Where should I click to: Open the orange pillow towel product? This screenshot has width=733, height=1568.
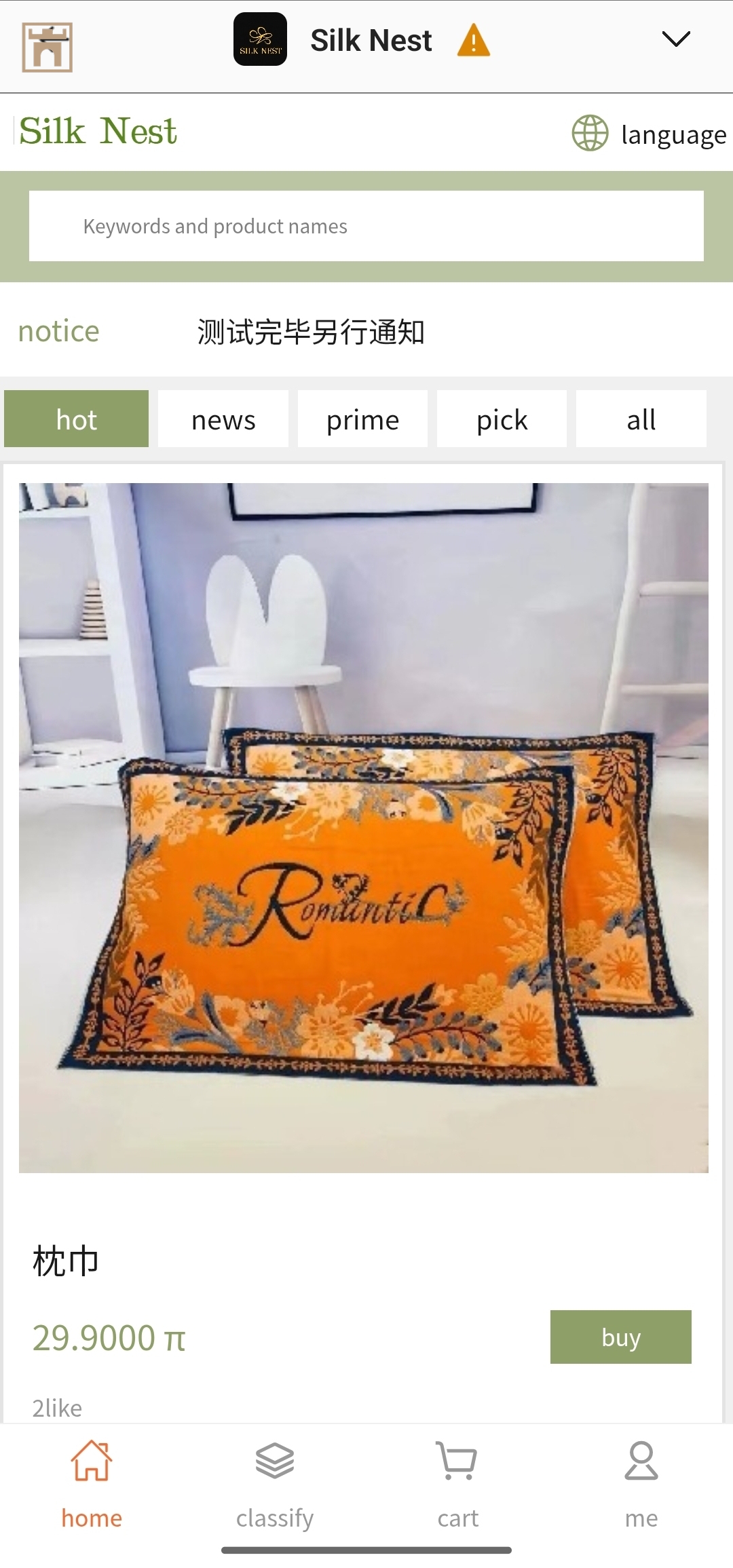364,827
